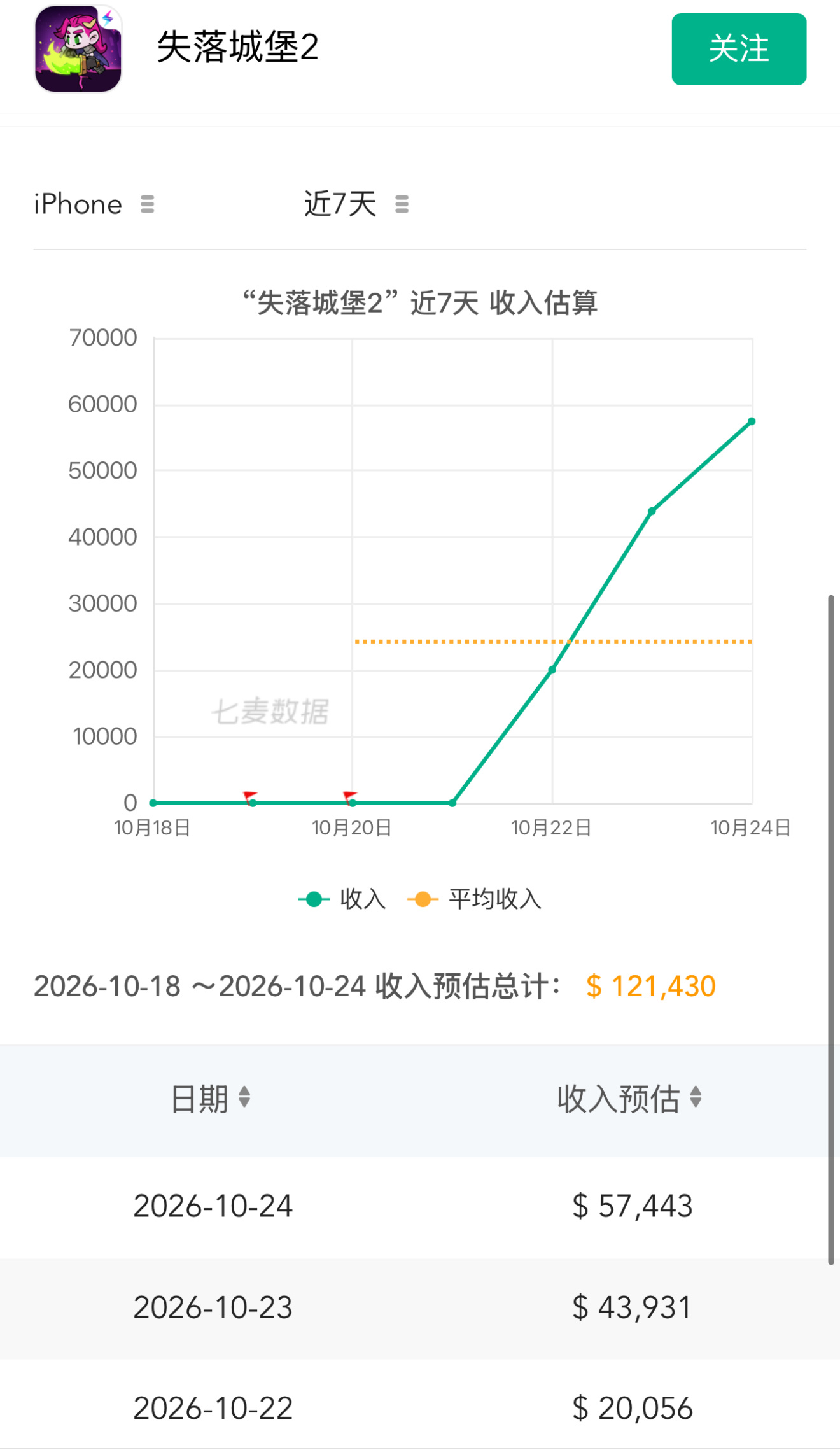Sort the table by 收入预估

pyautogui.click(x=629, y=1099)
